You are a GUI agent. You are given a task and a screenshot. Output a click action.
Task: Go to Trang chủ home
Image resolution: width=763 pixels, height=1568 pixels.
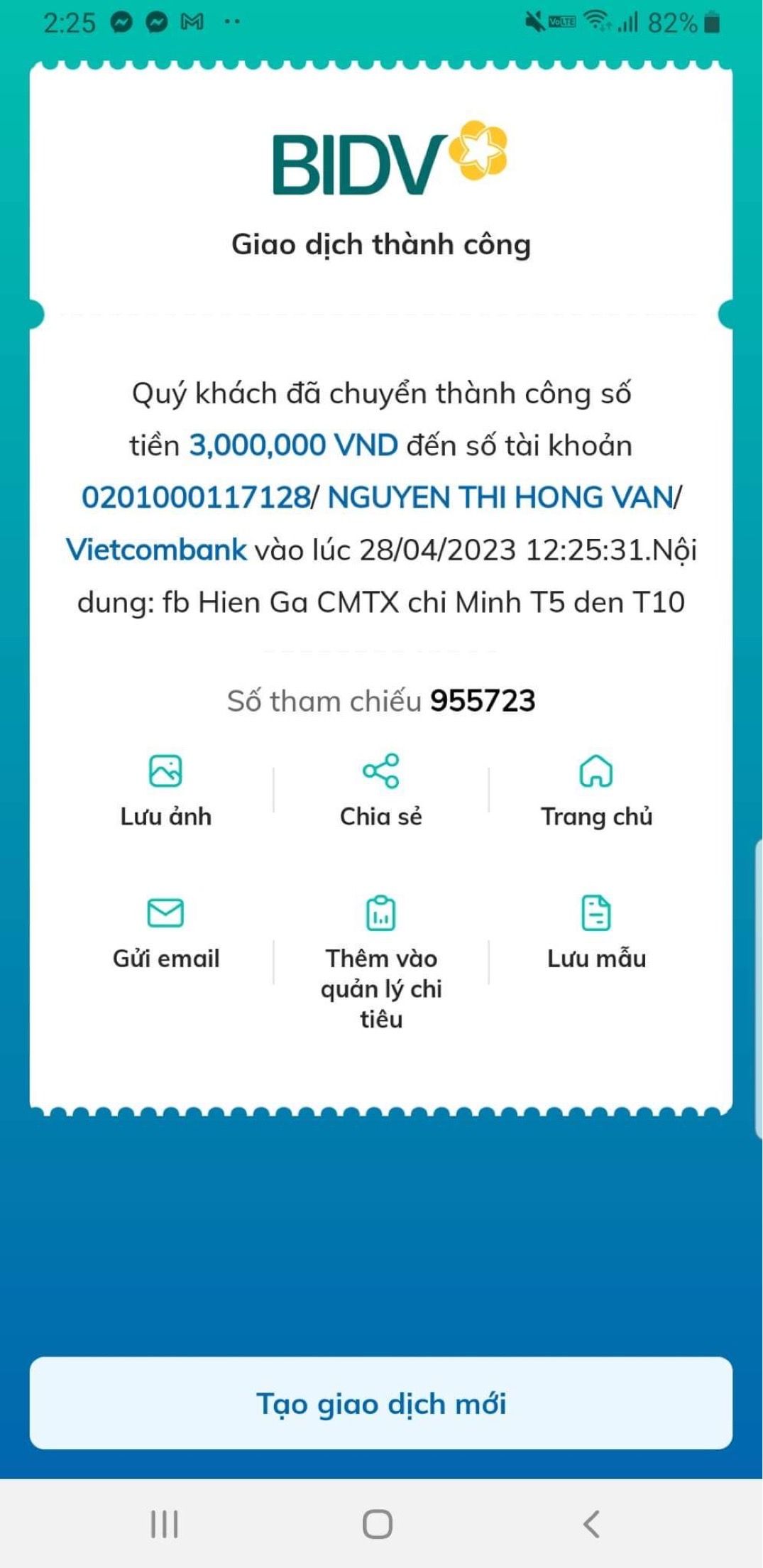coord(596,790)
